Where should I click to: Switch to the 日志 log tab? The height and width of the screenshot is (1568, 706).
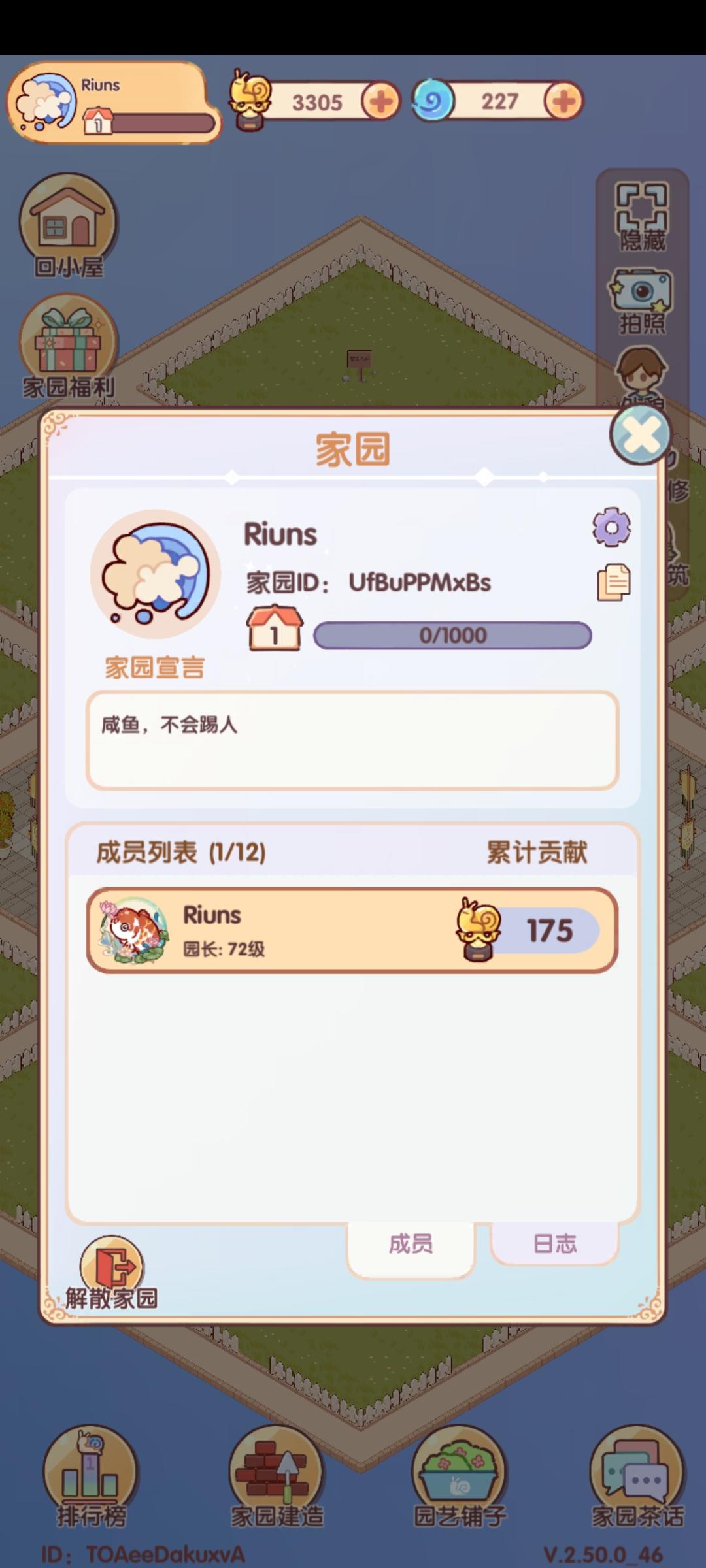(x=554, y=1245)
